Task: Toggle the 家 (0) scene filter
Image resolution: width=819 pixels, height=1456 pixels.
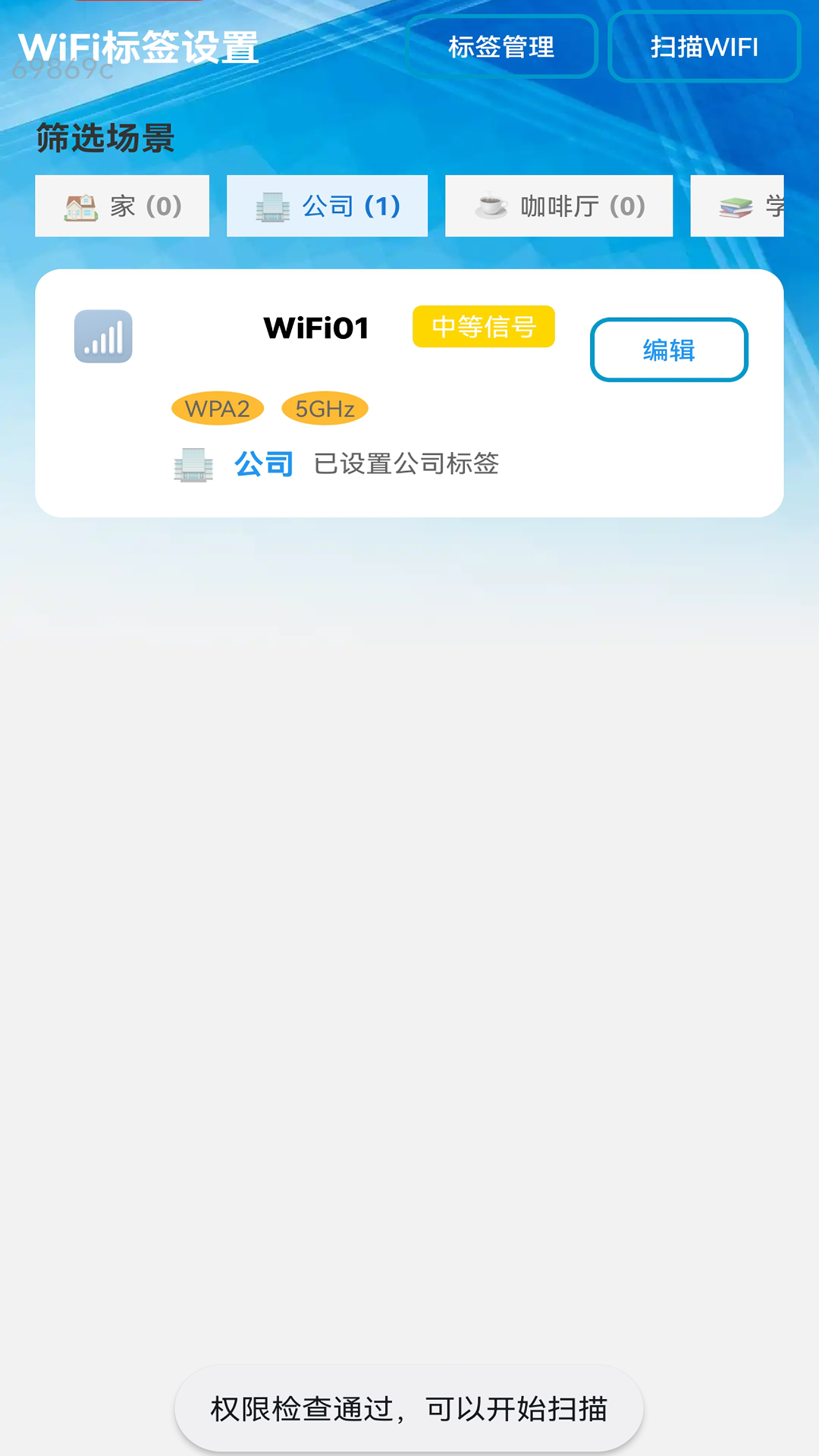Action: 123,206
